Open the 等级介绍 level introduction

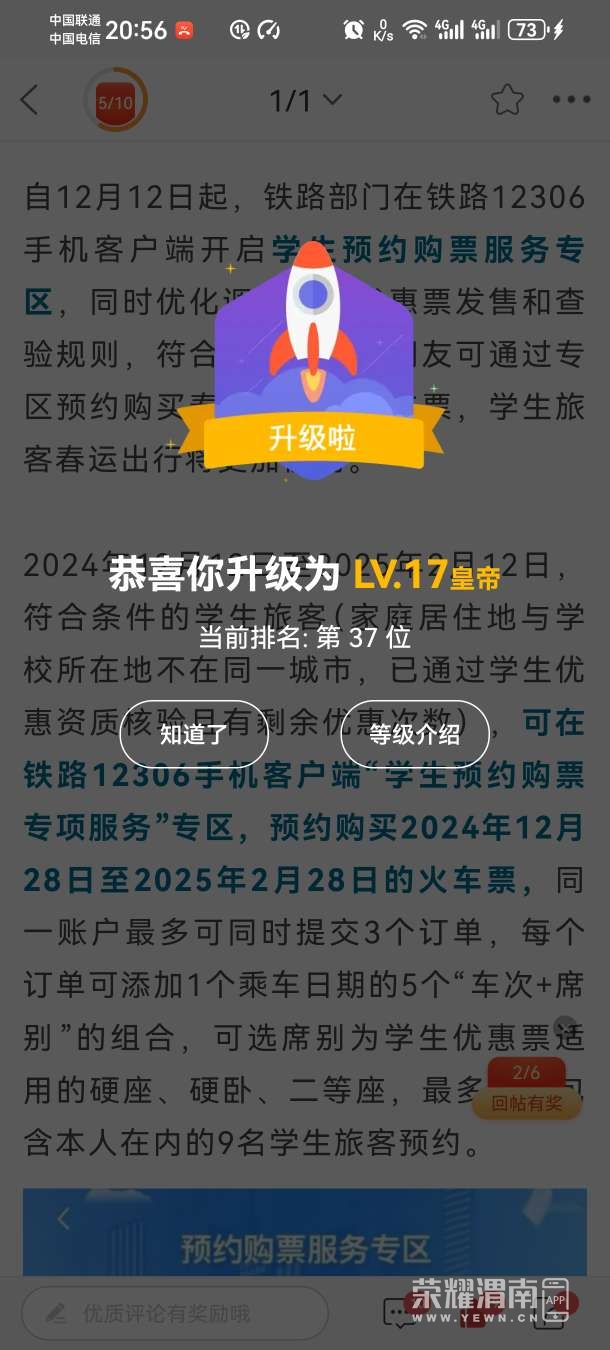[415, 734]
